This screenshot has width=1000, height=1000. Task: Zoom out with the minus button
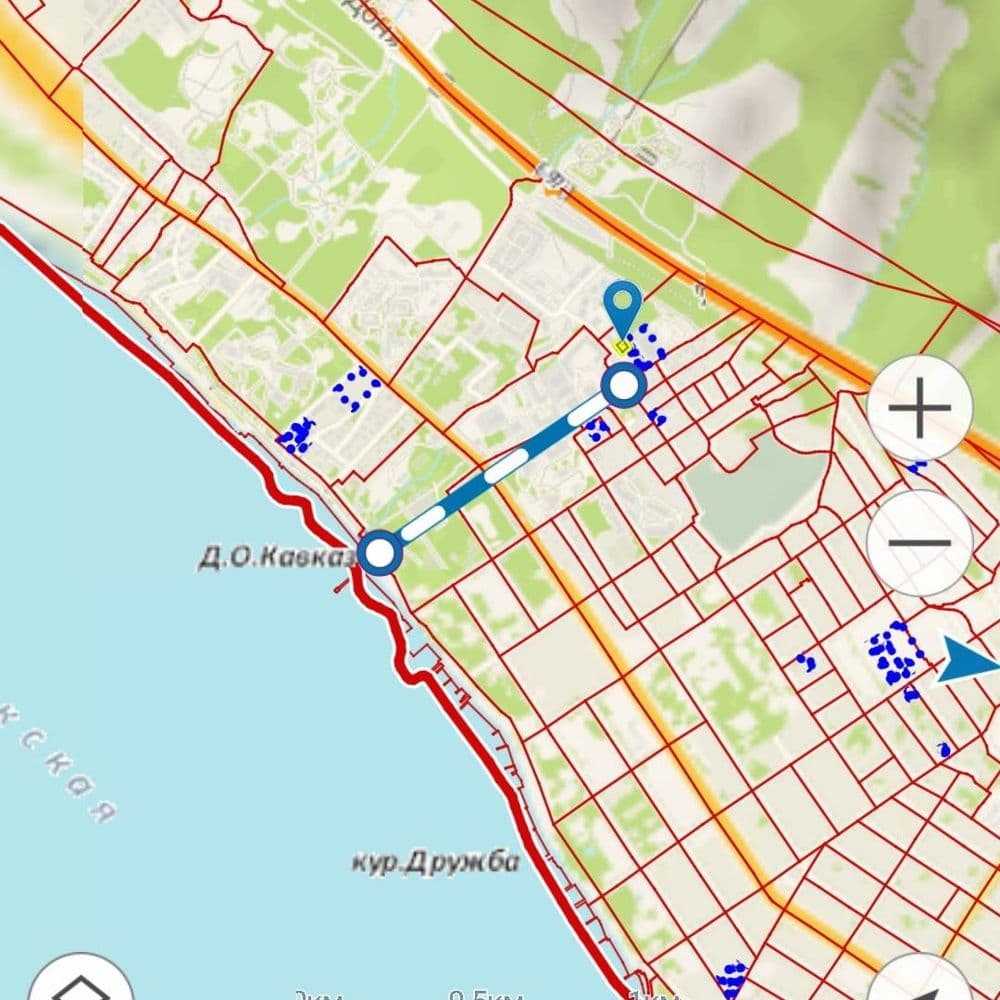[x=919, y=543]
